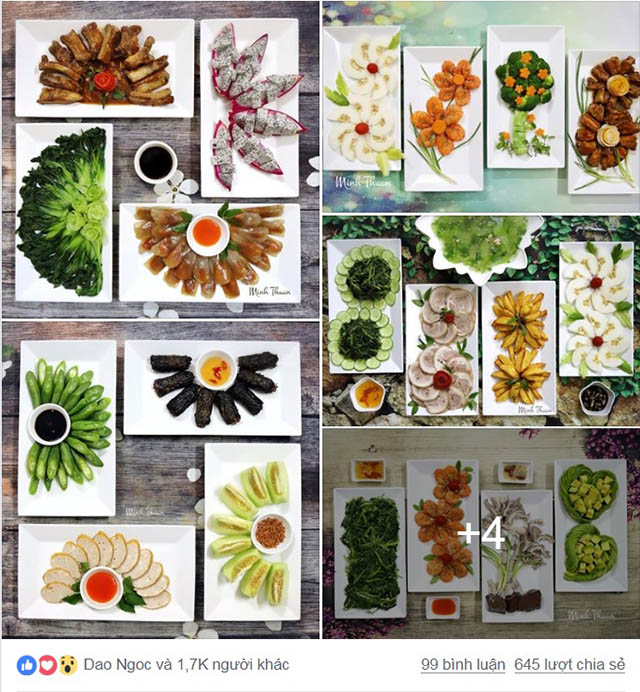
Task: Open the photo with cucumber-ringed greens
Action: [x=480, y=318]
